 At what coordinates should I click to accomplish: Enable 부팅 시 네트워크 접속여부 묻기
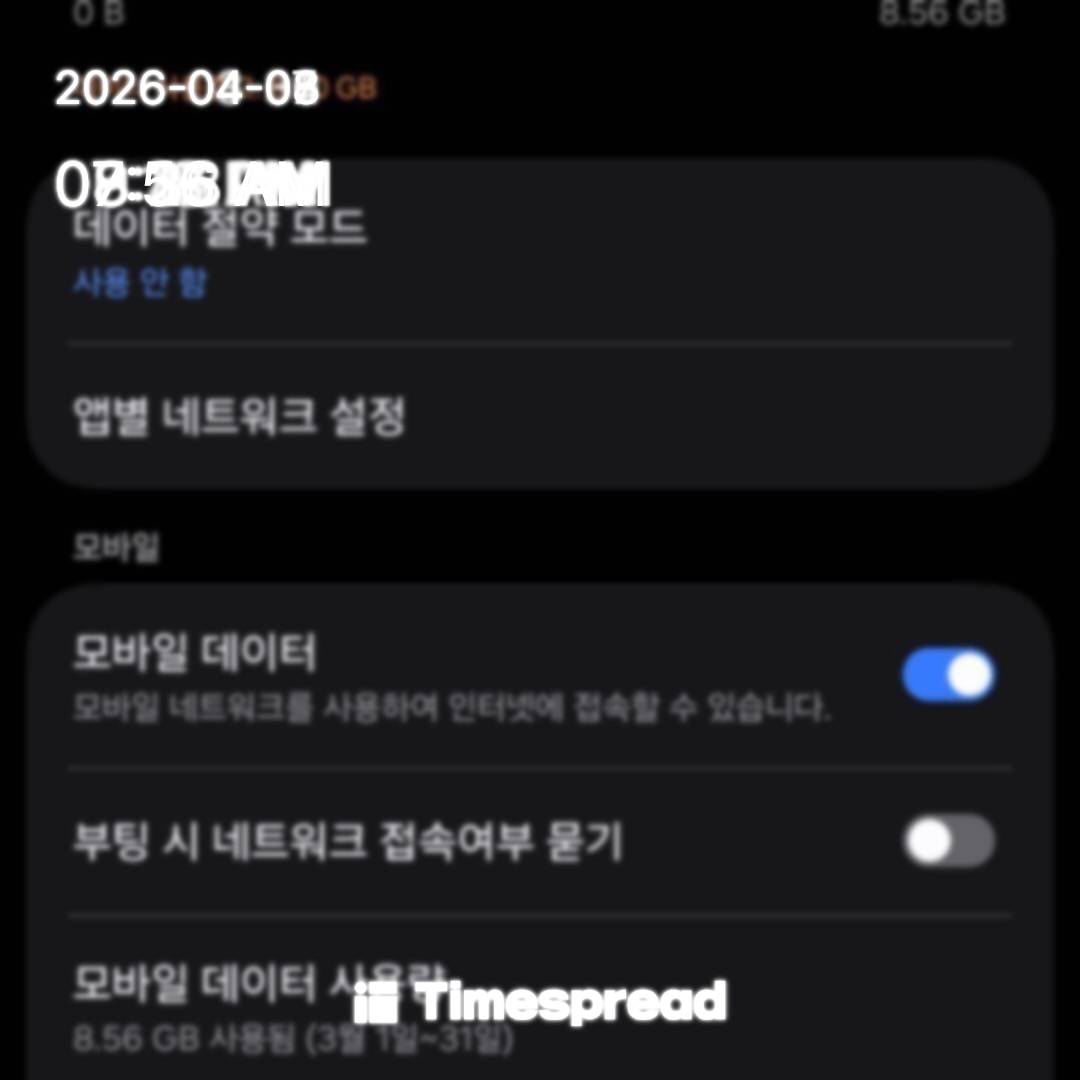tap(948, 842)
